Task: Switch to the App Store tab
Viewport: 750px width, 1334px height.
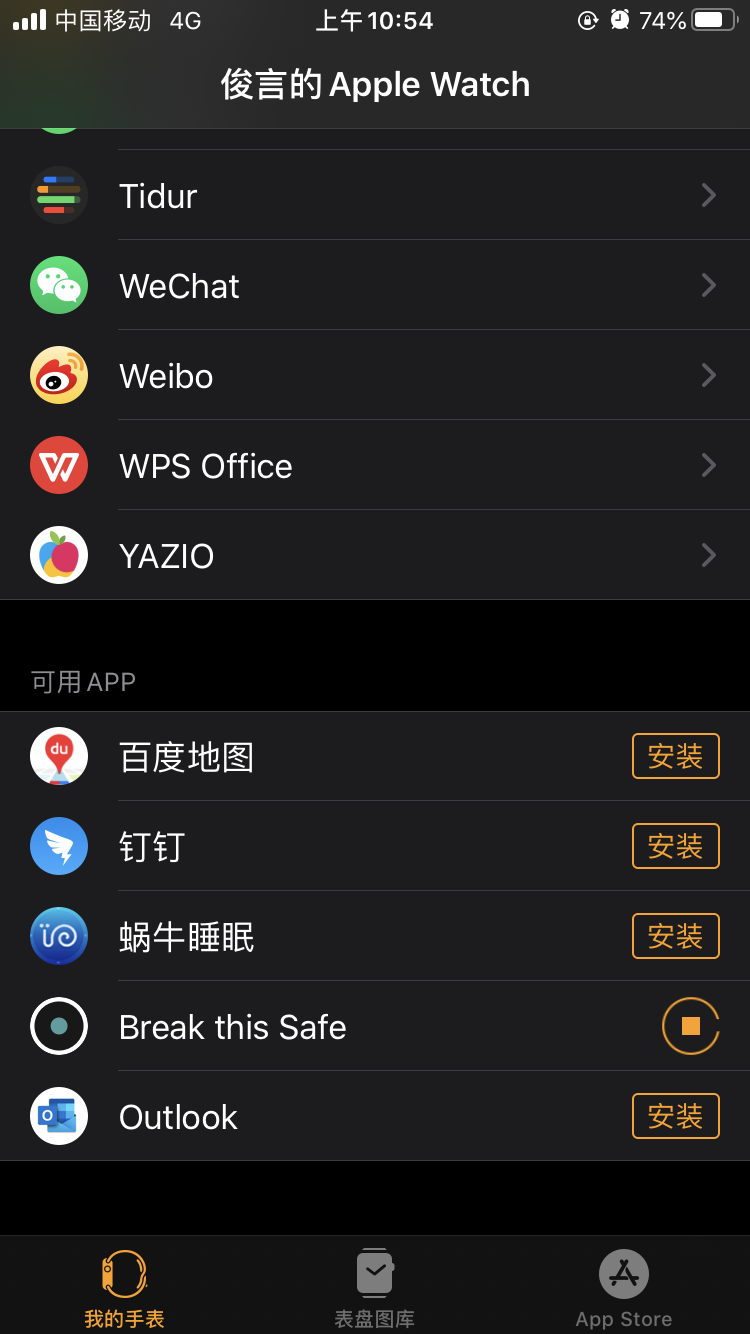Action: pyautogui.click(x=623, y=1288)
